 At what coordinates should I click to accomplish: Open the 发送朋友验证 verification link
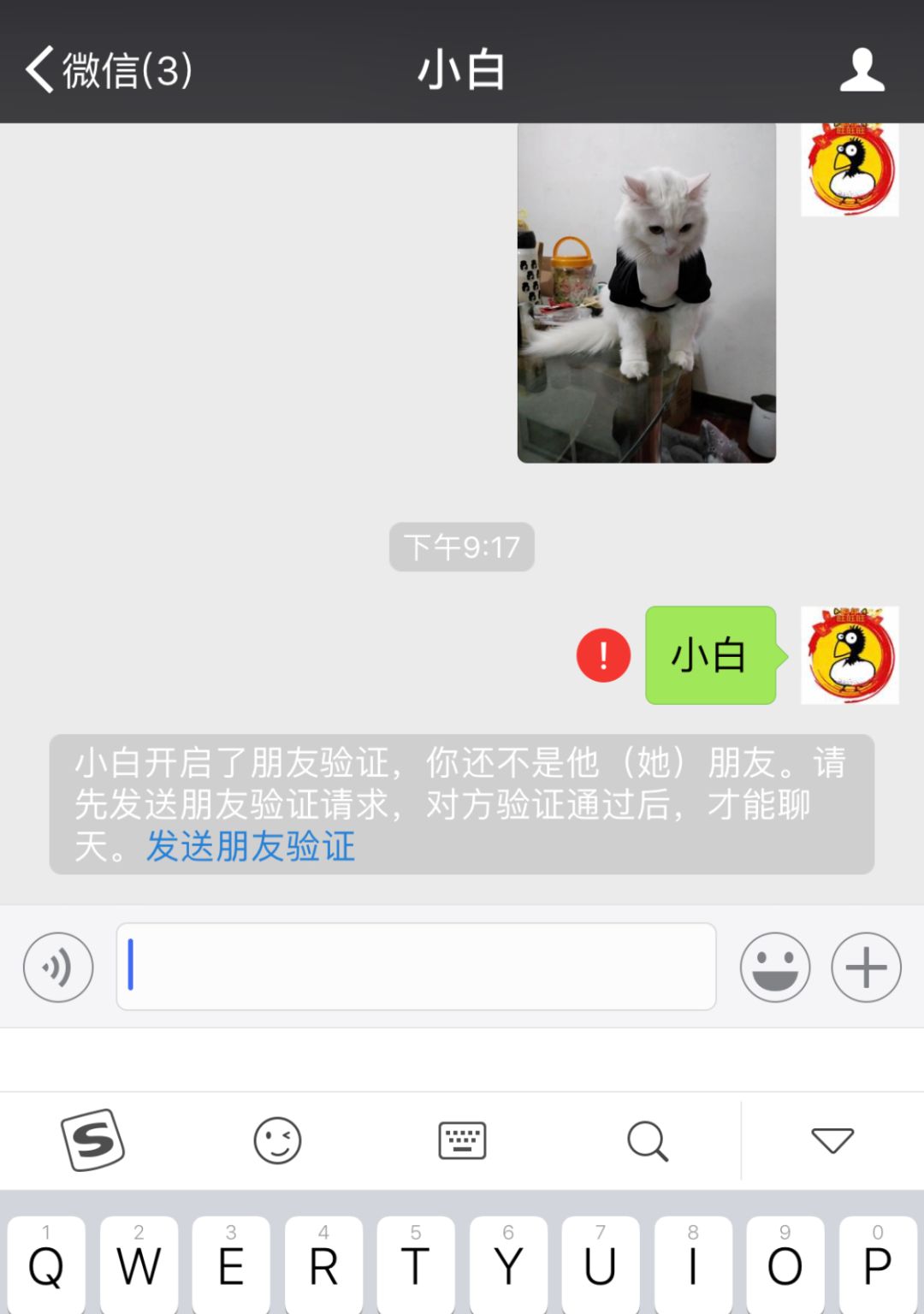250,848
